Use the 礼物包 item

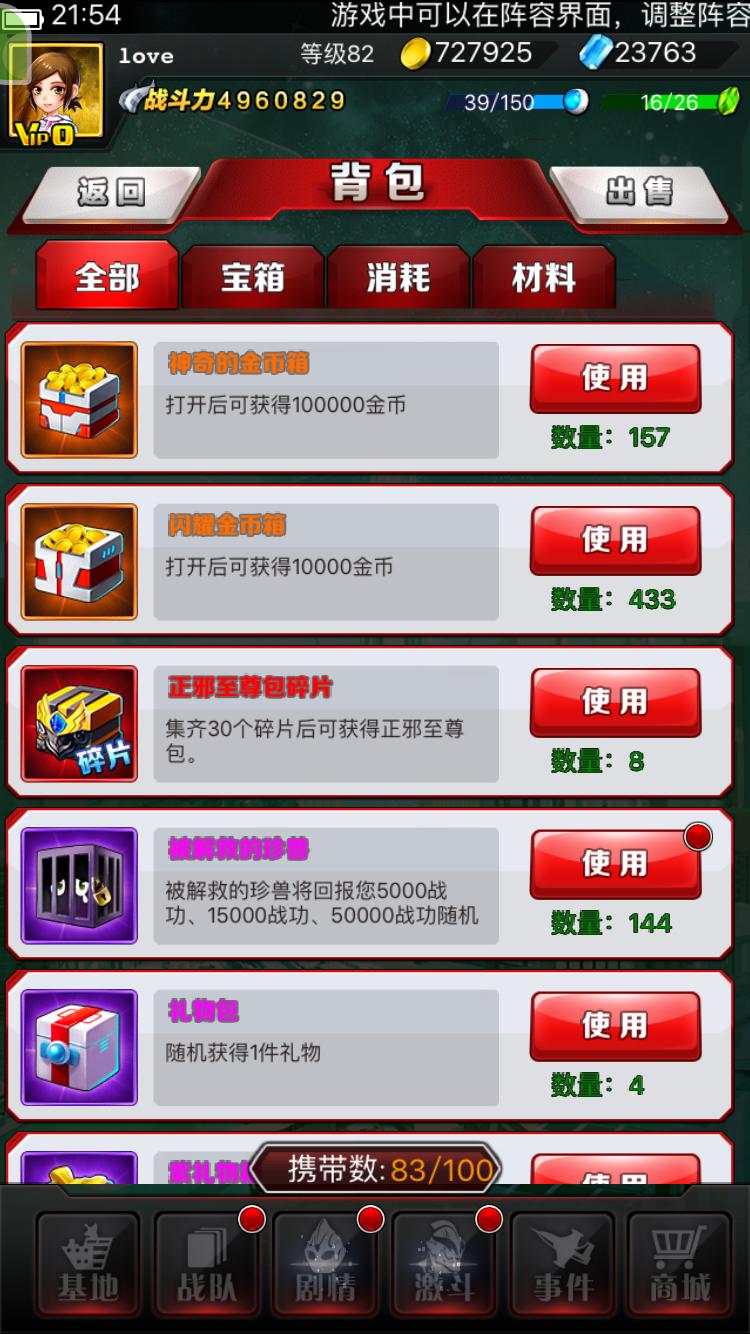pos(614,1026)
